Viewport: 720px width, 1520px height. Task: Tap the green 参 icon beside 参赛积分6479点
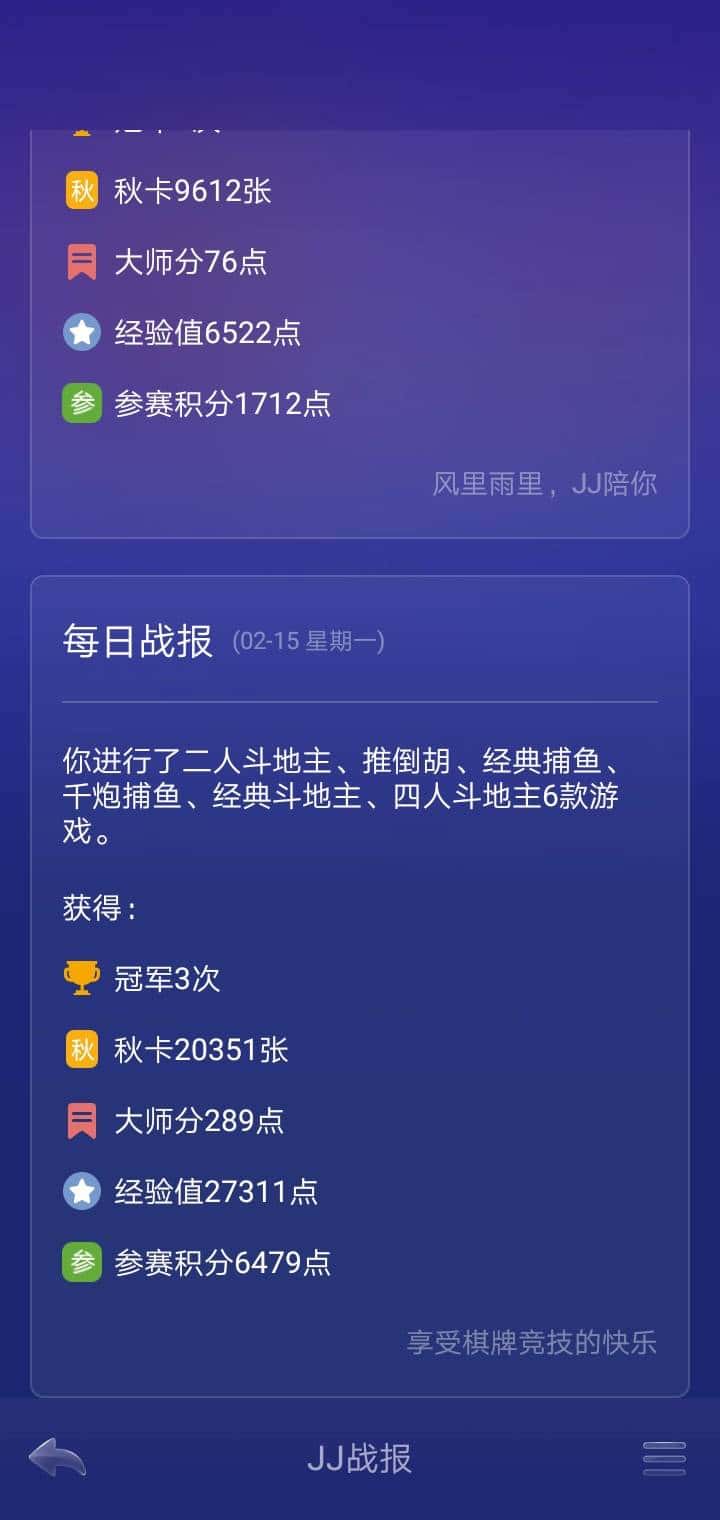tap(81, 1262)
